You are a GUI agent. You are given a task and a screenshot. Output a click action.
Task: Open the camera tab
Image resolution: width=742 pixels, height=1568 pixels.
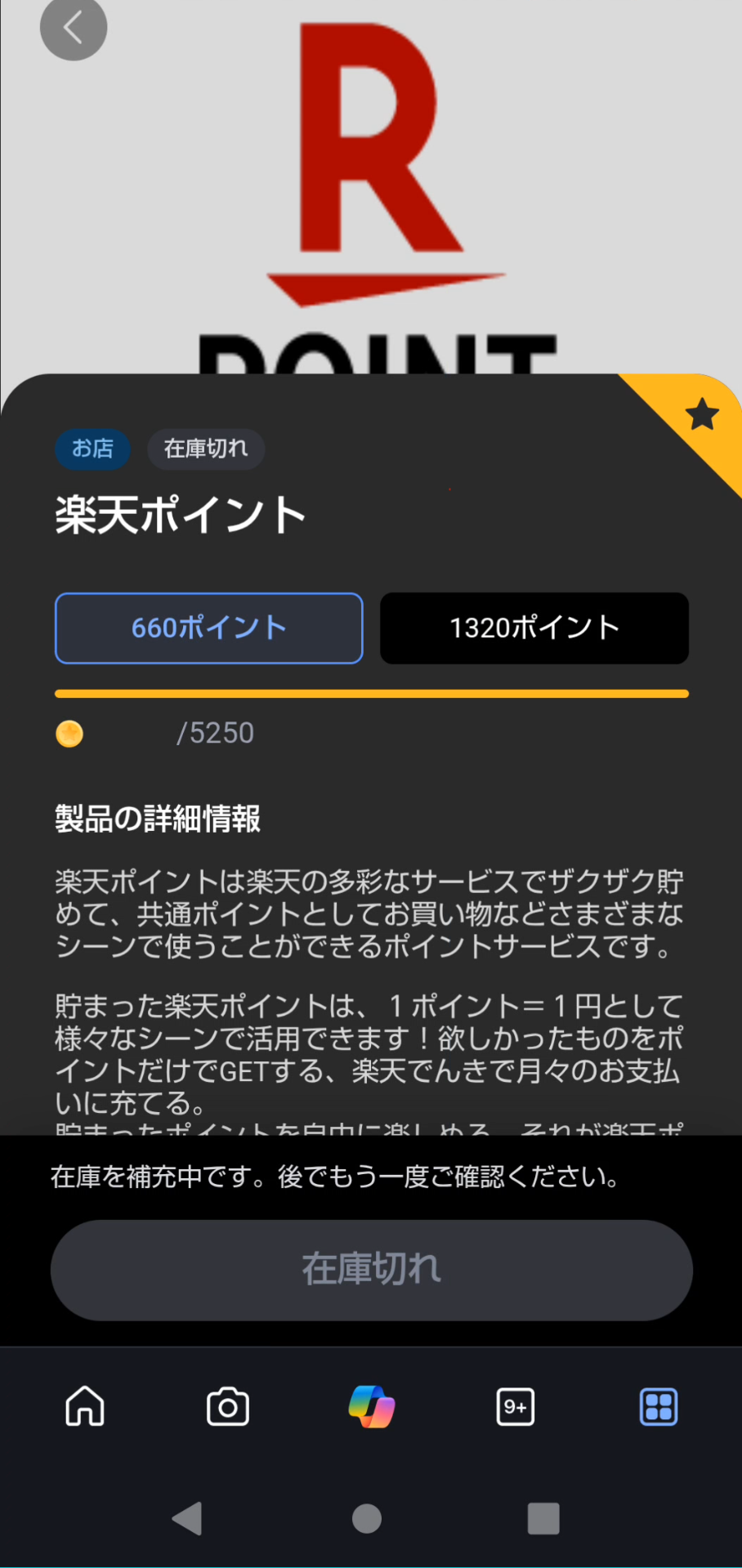(x=228, y=1406)
